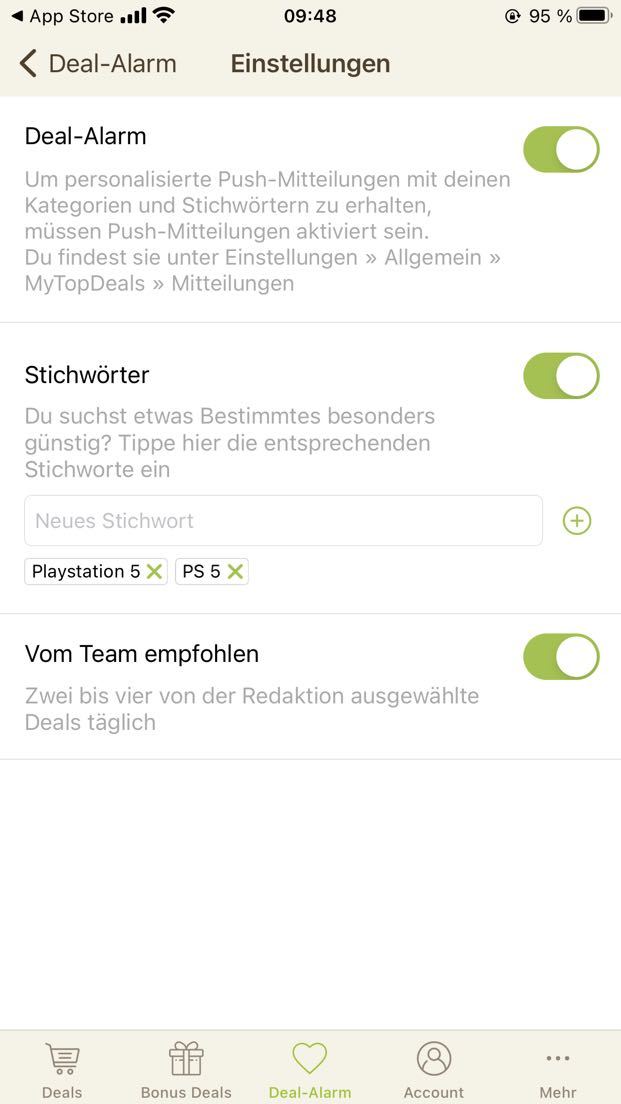621x1104 pixels.
Task: Remove the Playstation 5 keyword
Action: (154, 572)
